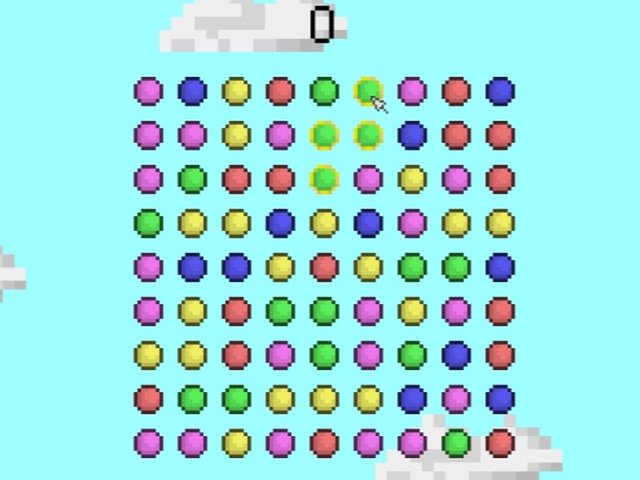Pop the green ball overlapping the bottom cloud
The image size is (640, 480).
click(456, 443)
